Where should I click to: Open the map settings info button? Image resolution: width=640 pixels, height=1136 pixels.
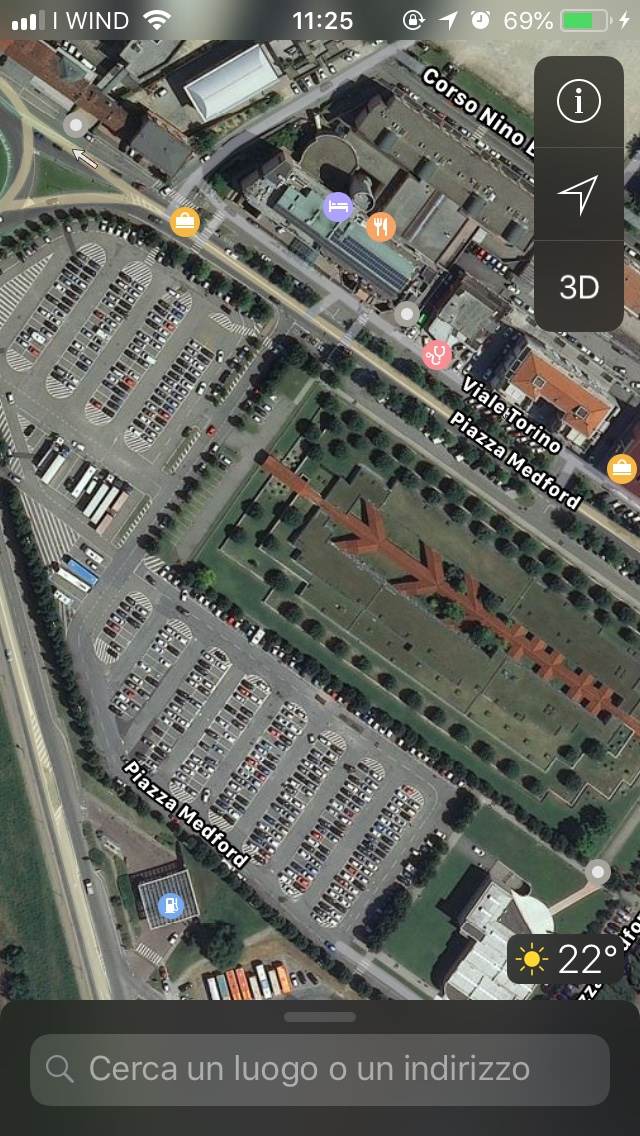point(579,102)
